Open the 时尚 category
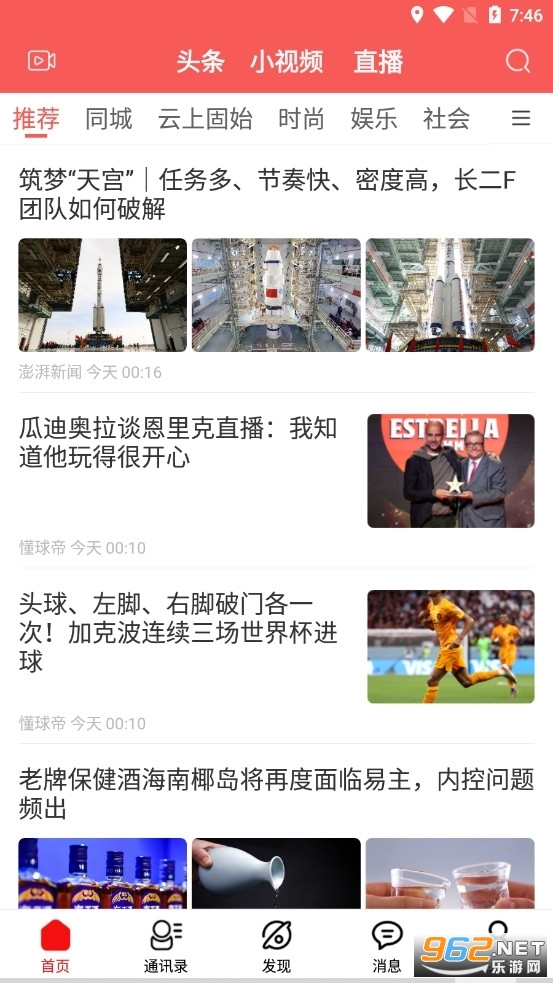Viewport: 553px width, 983px height. coord(301,118)
